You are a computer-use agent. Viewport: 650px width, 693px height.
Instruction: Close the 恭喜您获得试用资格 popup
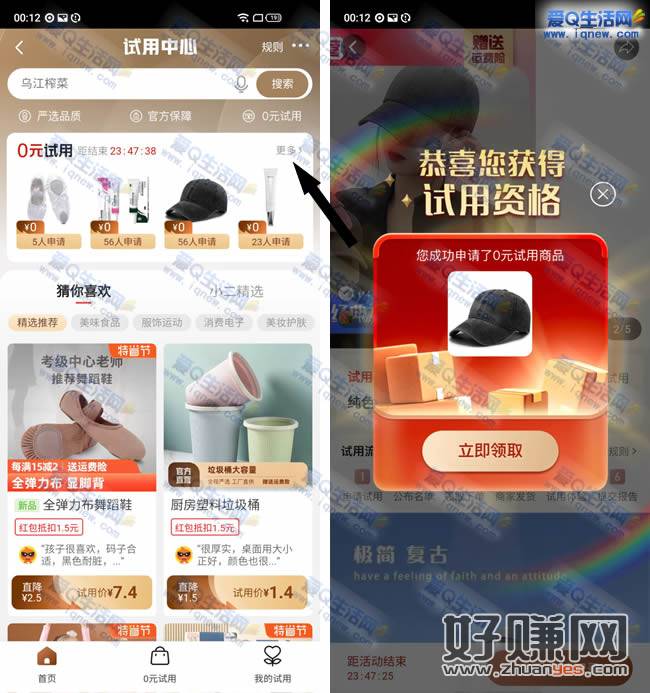[x=602, y=194]
